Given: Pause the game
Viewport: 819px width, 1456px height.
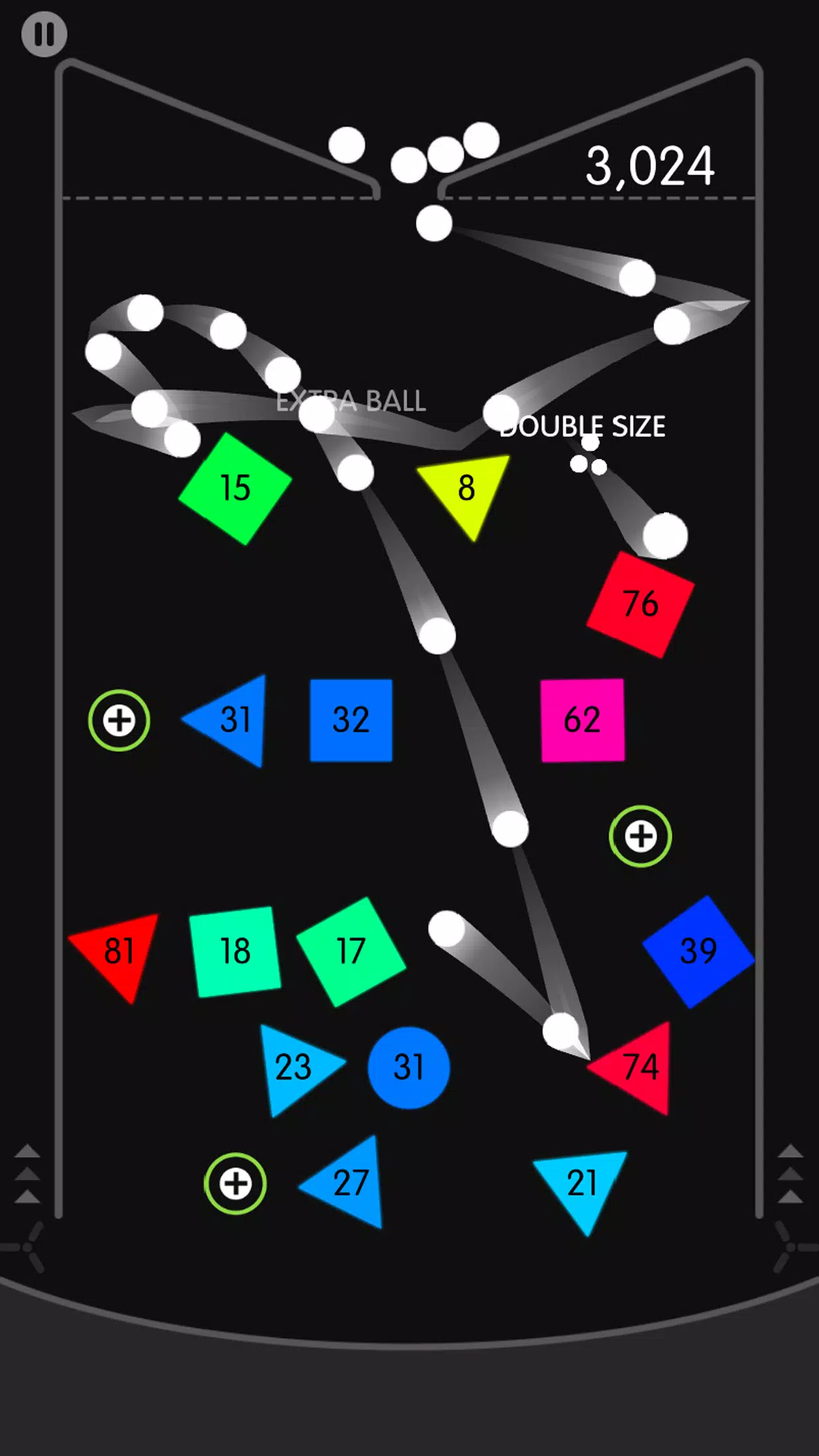Looking at the screenshot, I should 44,34.
